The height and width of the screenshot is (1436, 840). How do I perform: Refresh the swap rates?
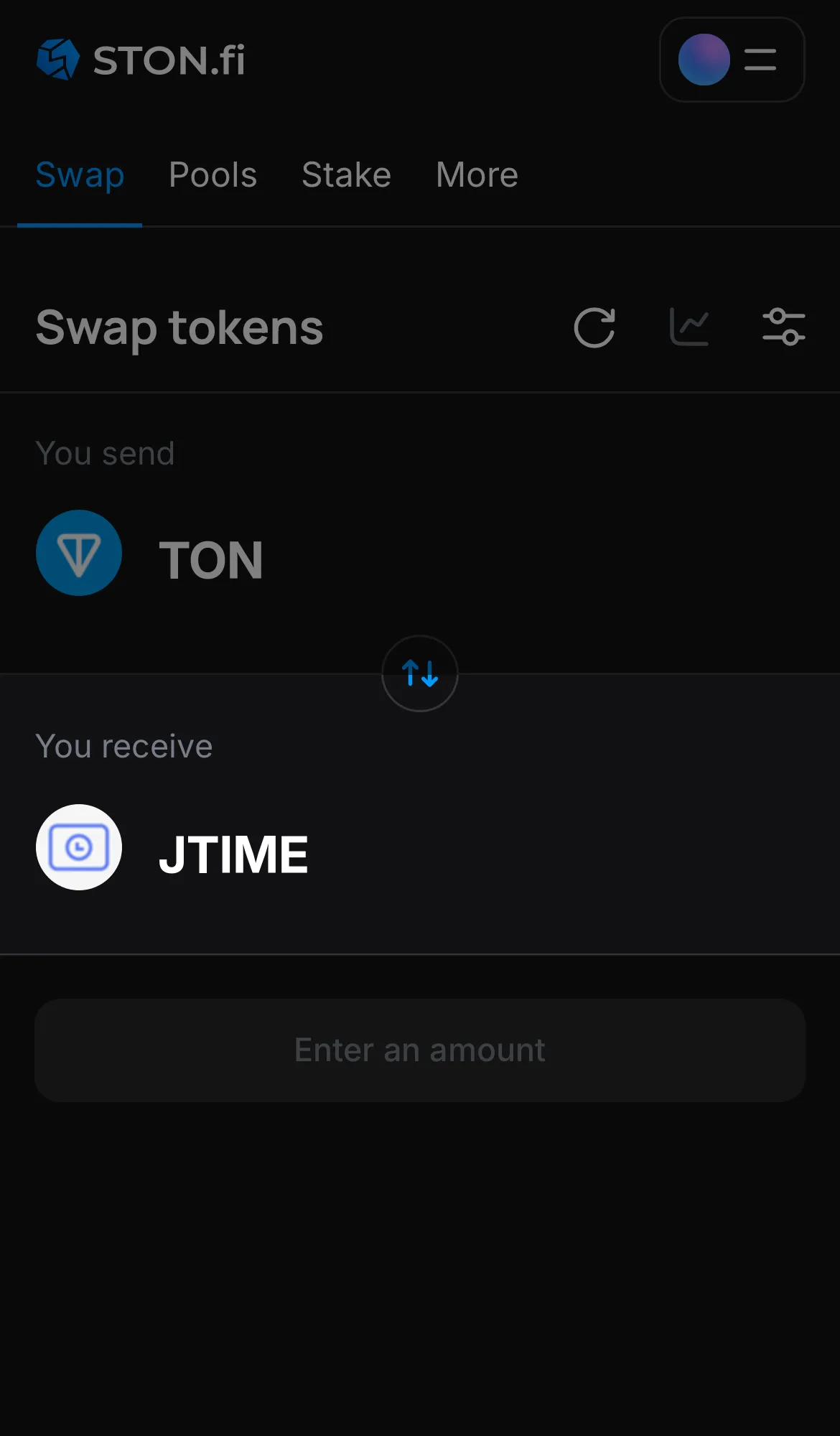pos(594,327)
